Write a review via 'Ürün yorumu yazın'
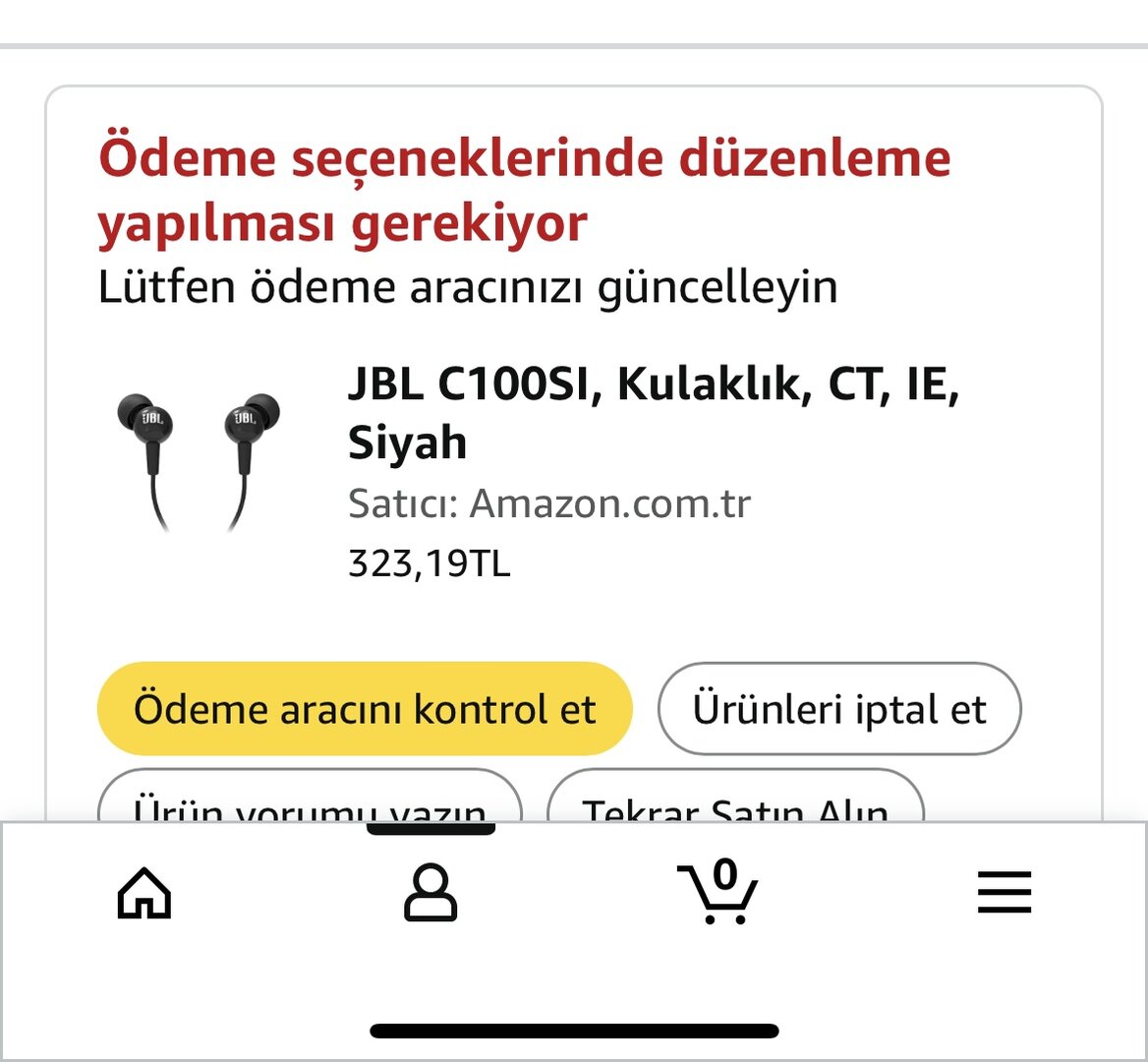This screenshot has width=1148, height=1062. coord(310,803)
